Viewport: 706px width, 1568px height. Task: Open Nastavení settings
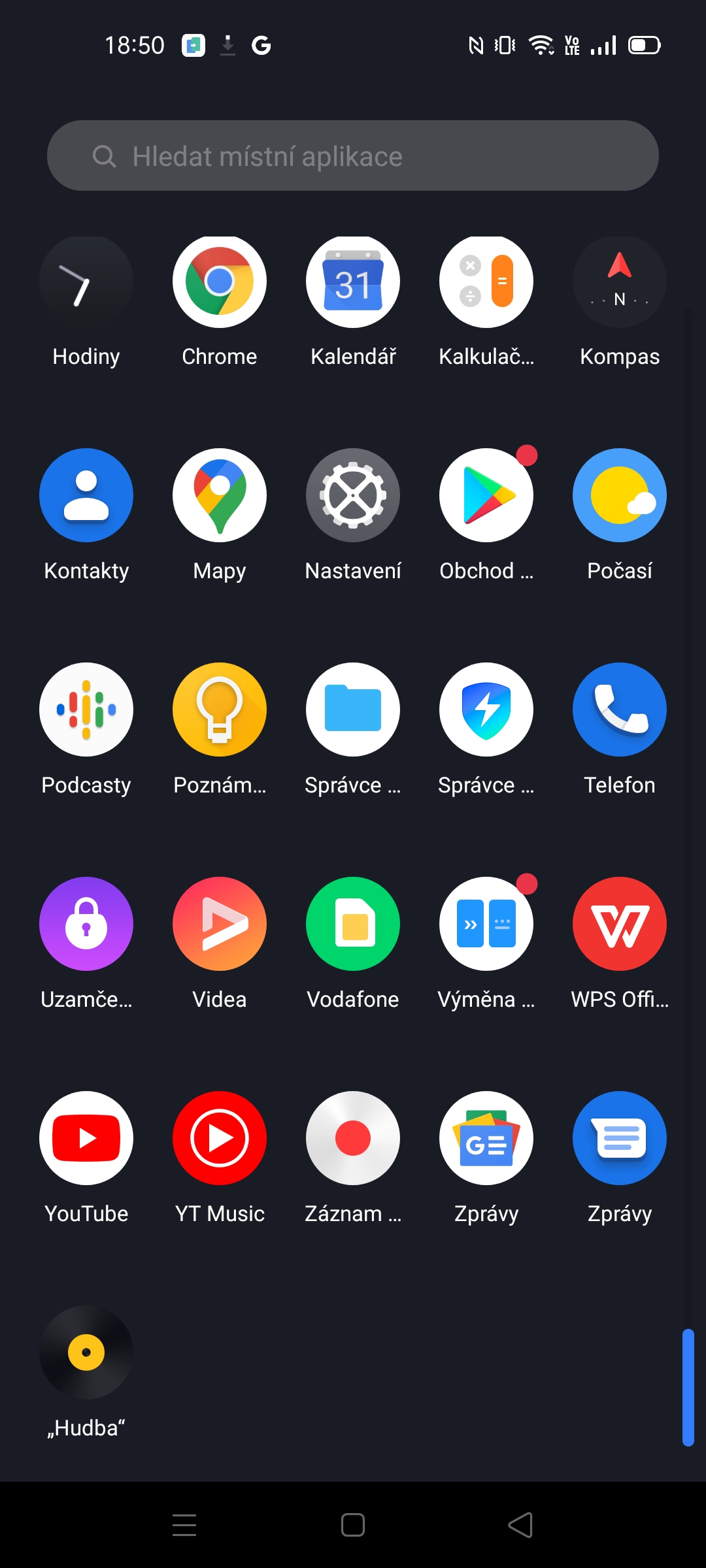coord(353,495)
